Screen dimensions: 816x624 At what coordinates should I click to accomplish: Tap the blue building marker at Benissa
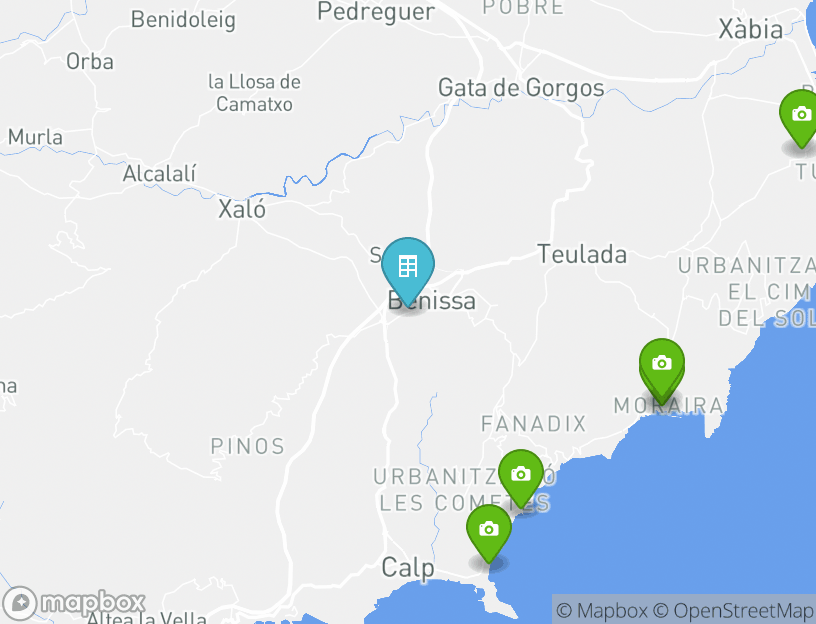click(408, 267)
